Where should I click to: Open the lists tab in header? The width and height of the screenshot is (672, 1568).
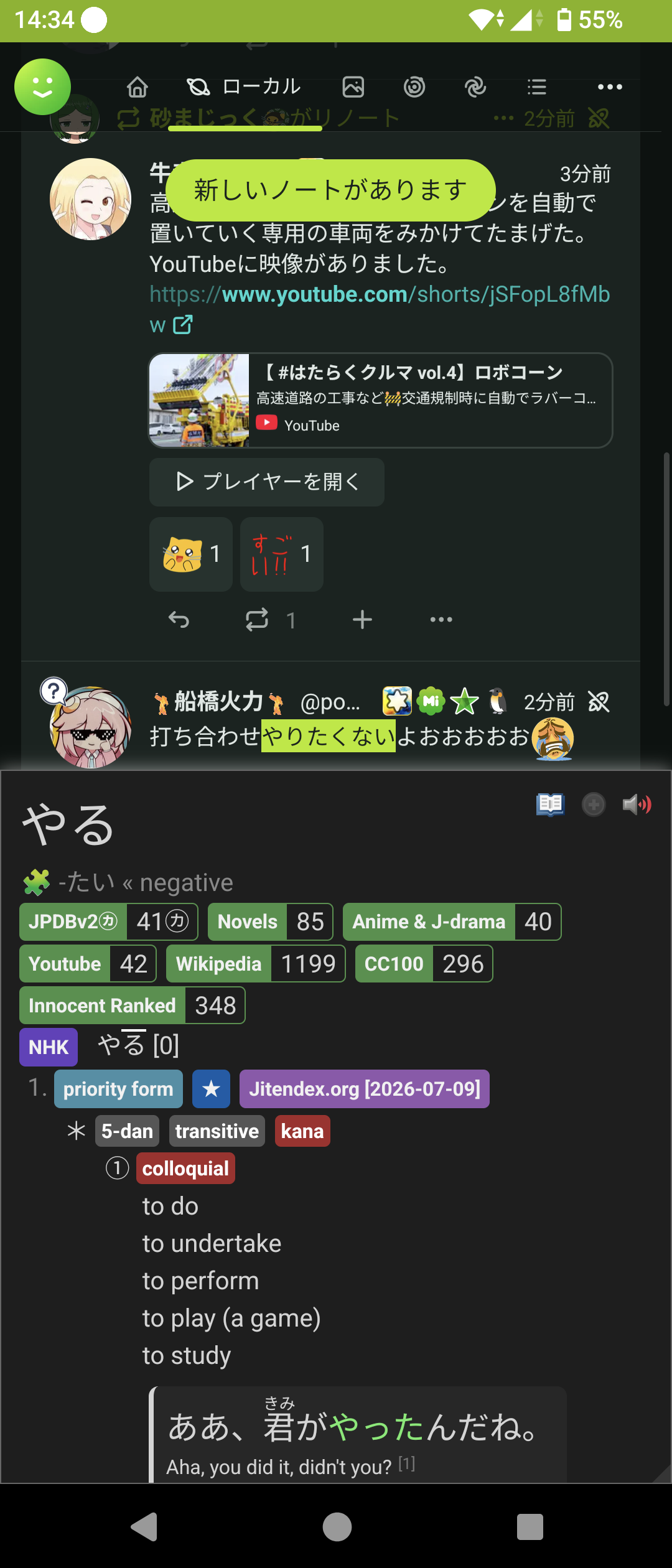coord(536,87)
